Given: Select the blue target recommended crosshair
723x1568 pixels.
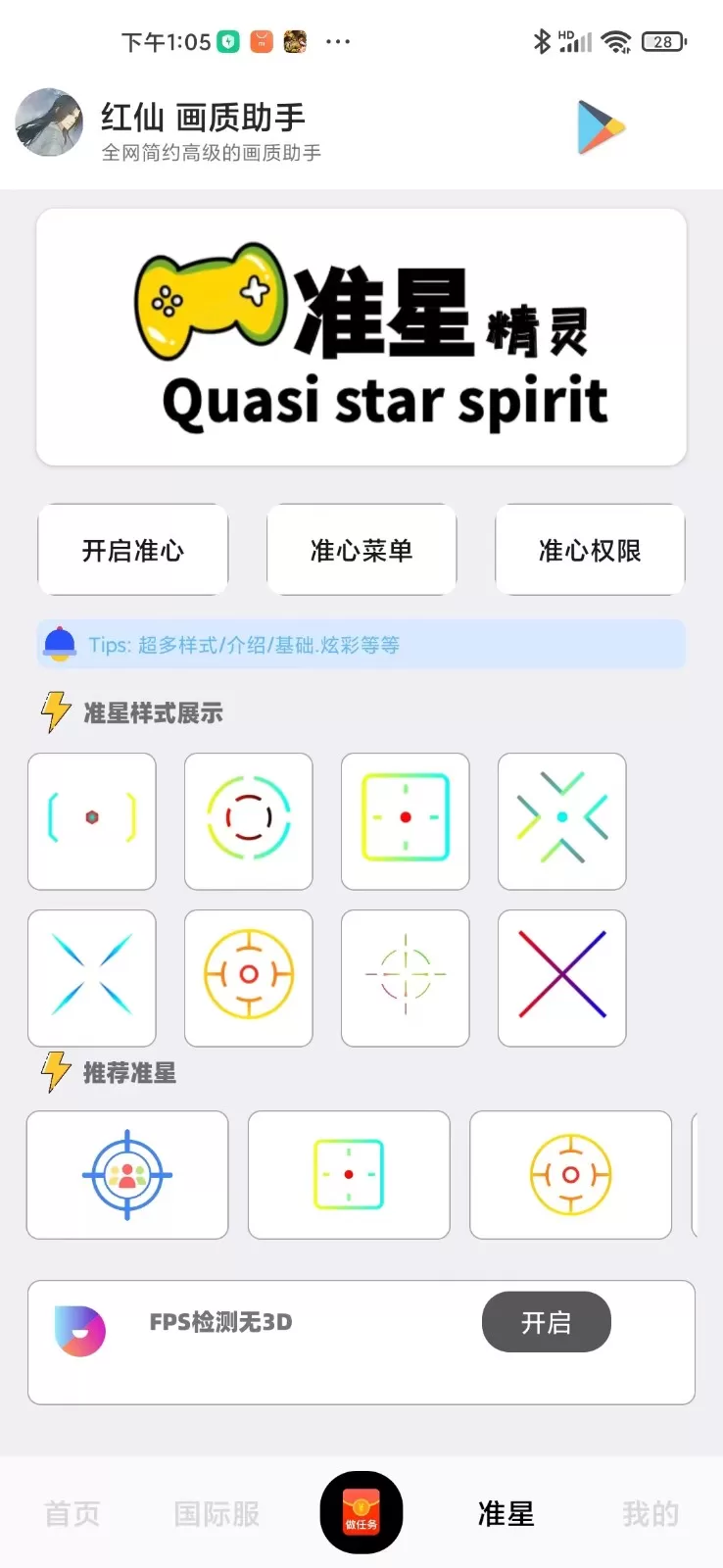Looking at the screenshot, I should (127, 1174).
